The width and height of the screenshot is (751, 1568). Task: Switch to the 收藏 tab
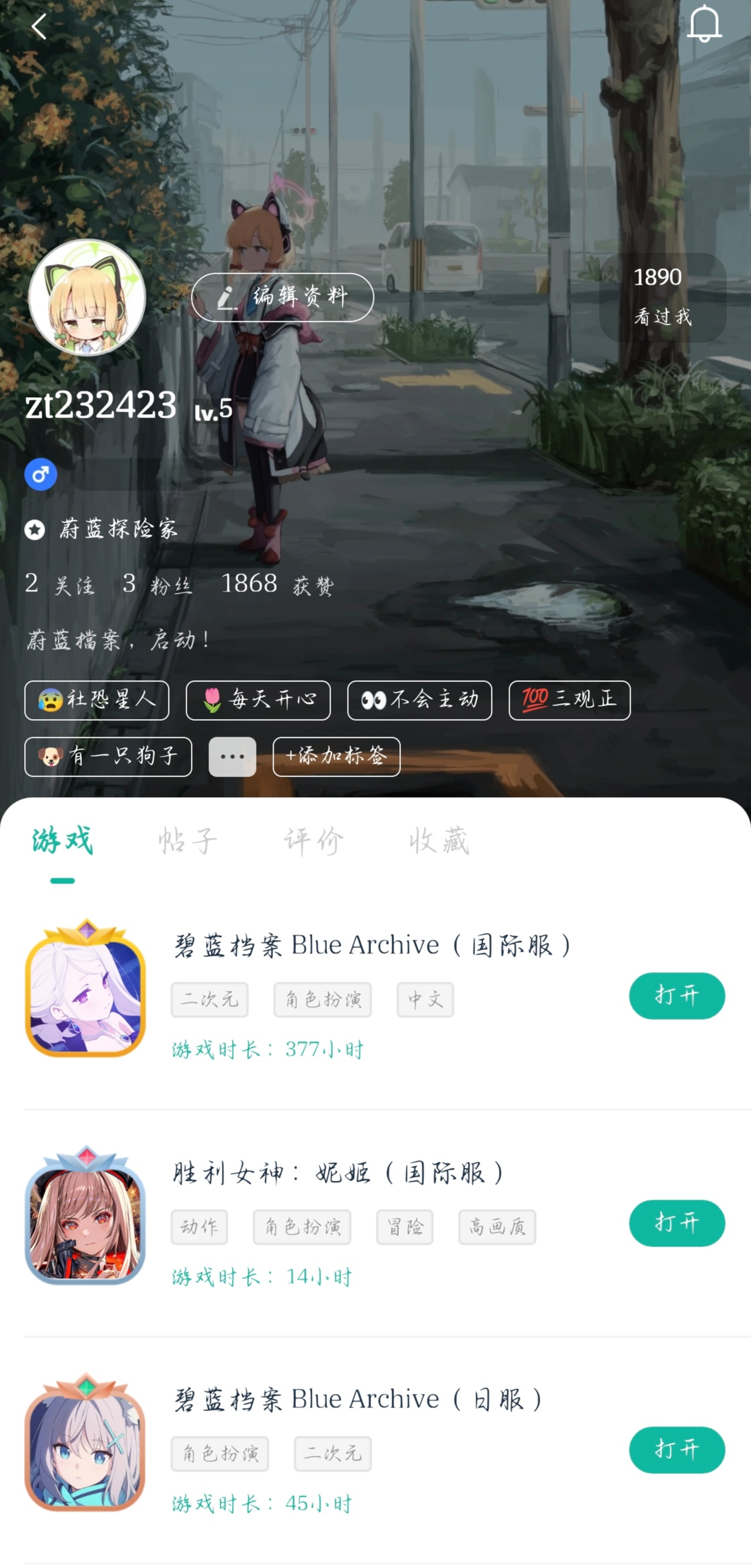(x=439, y=841)
